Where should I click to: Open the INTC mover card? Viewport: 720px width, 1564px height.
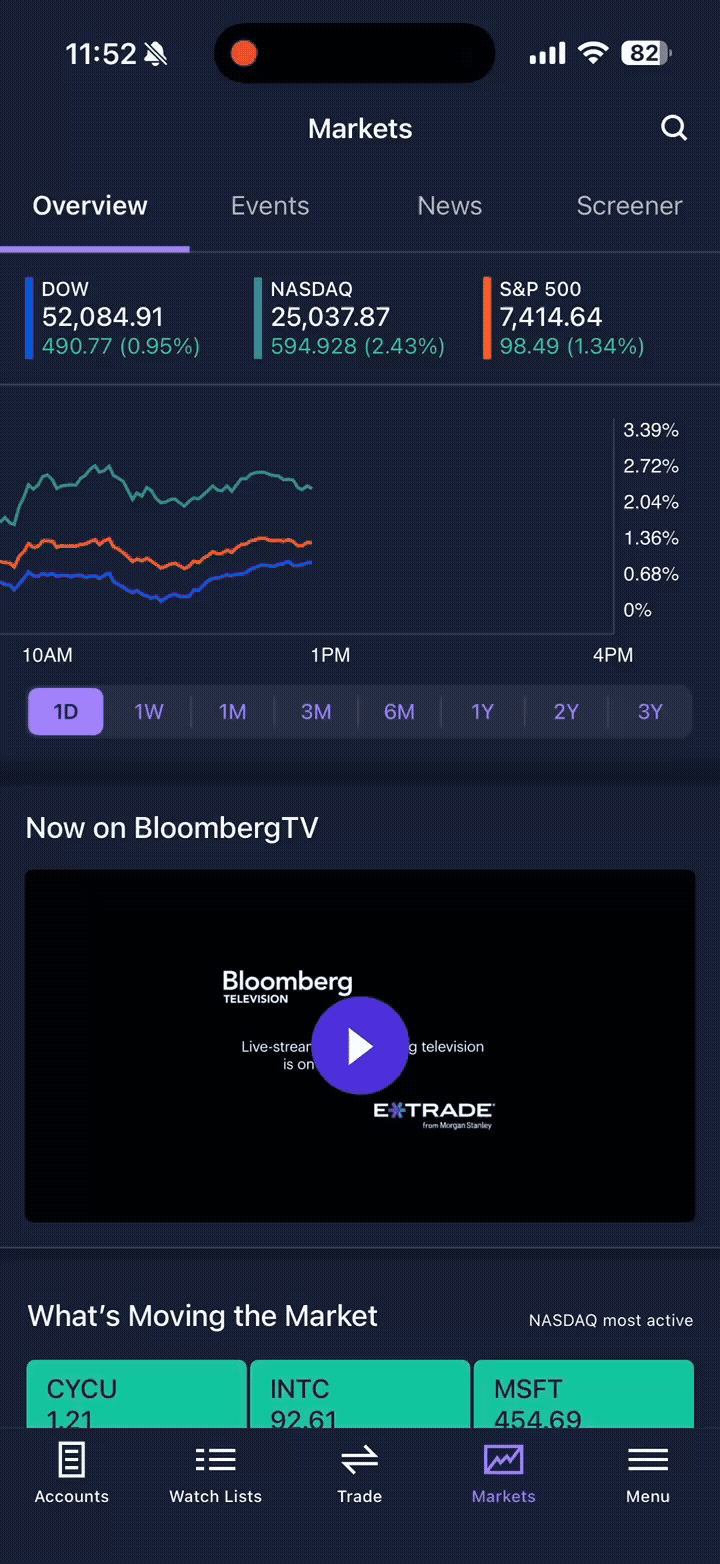coord(360,1394)
